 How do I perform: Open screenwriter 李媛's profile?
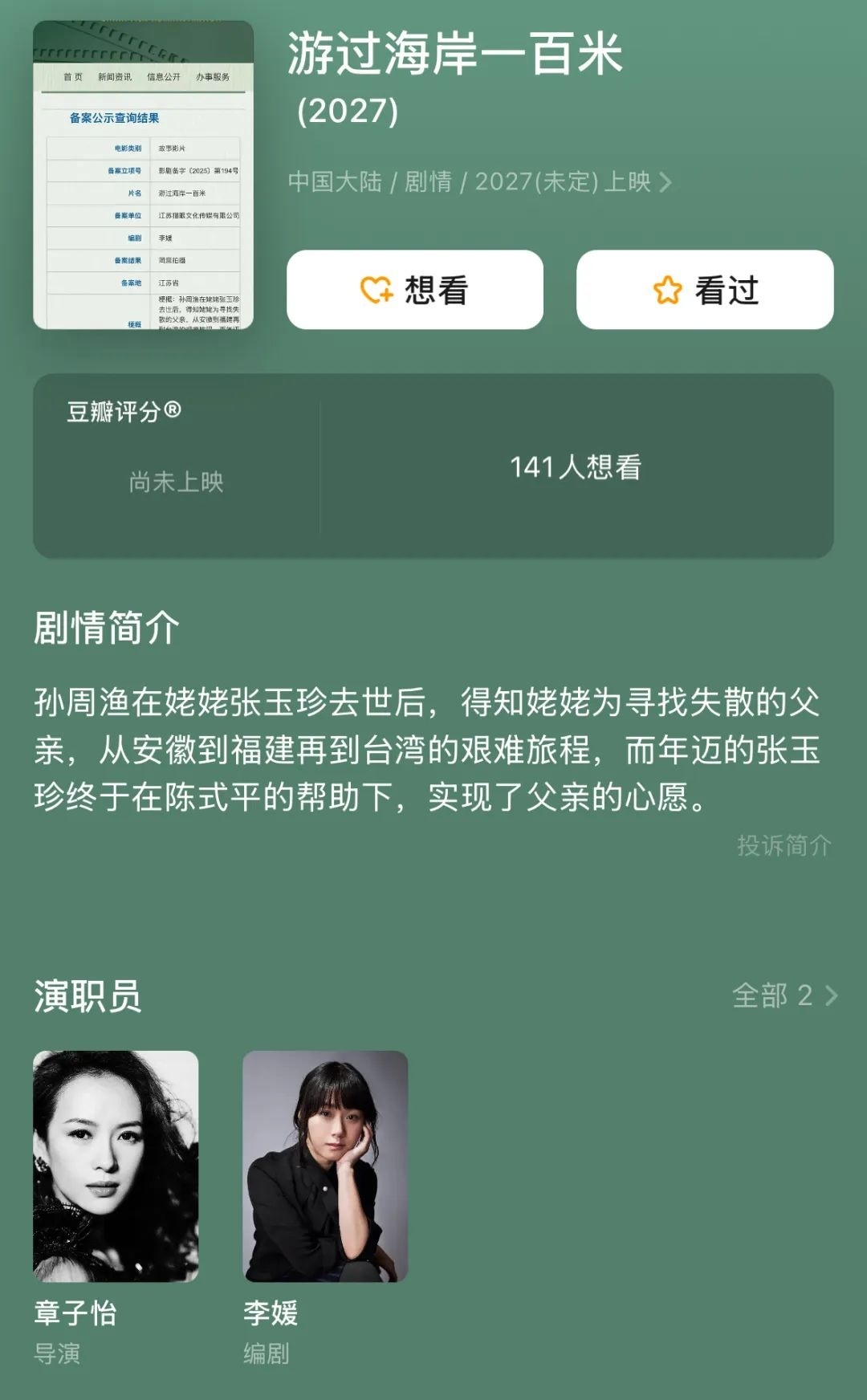click(325, 1166)
